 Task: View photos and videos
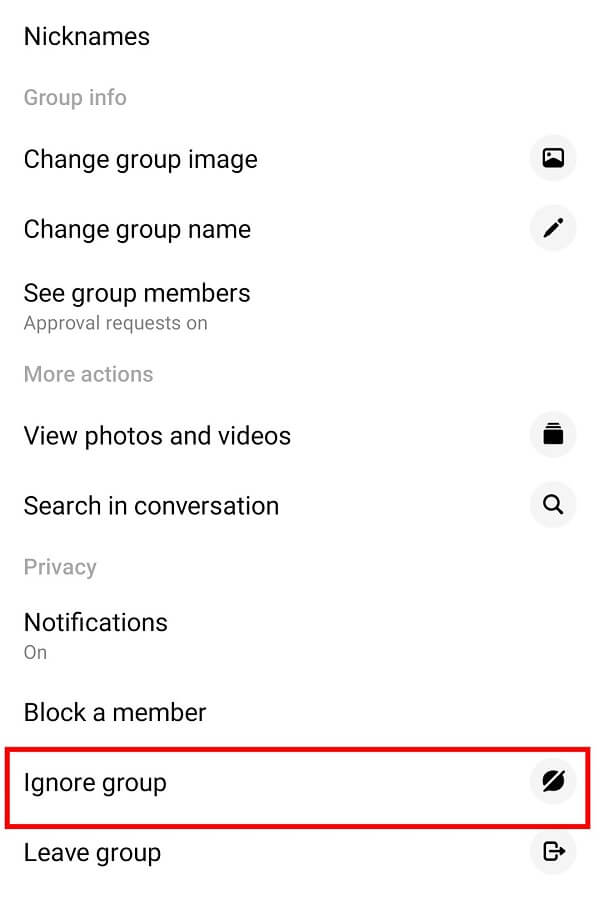[x=157, y=436]
